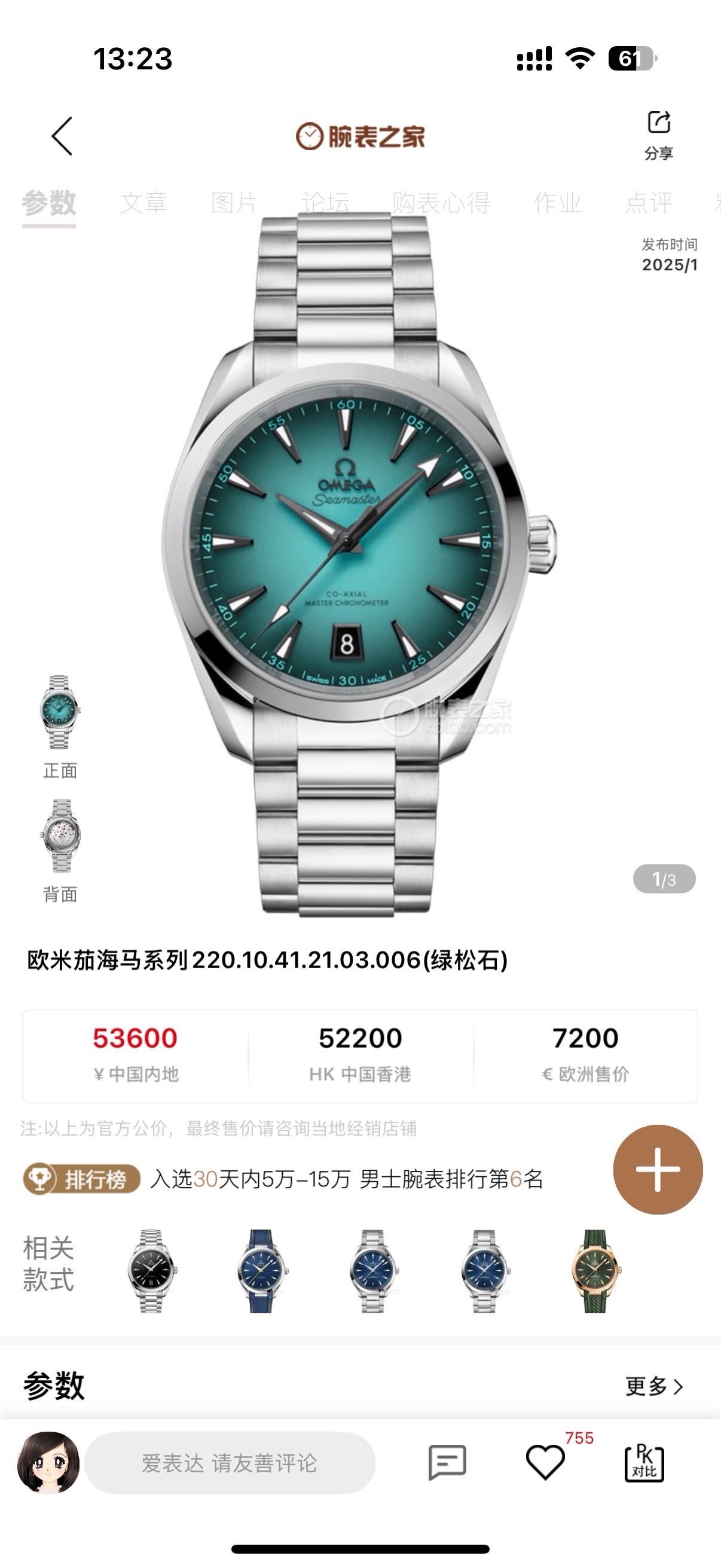Viewport: 721px width, 1568px height.
Task: Like this watch with the heart icon
Action: (545, 1462)
